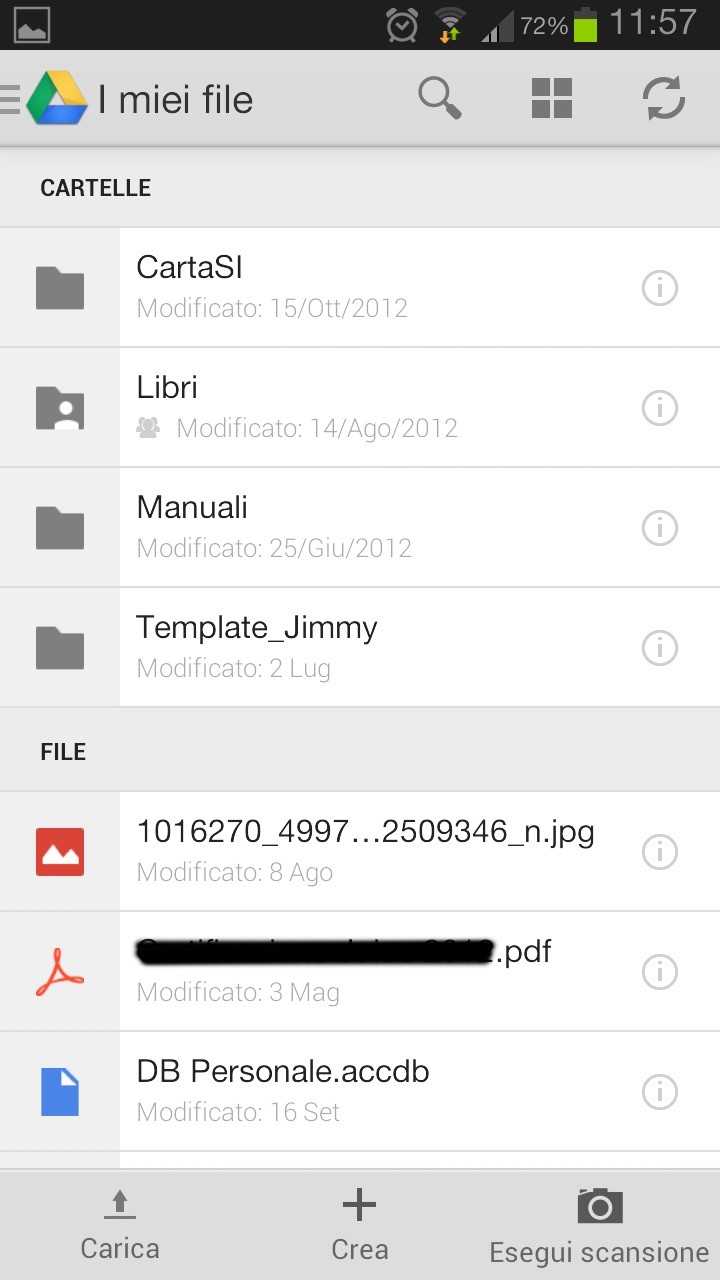
Task: View details of Template_Jimmy folder
Action: coord(659,648)
